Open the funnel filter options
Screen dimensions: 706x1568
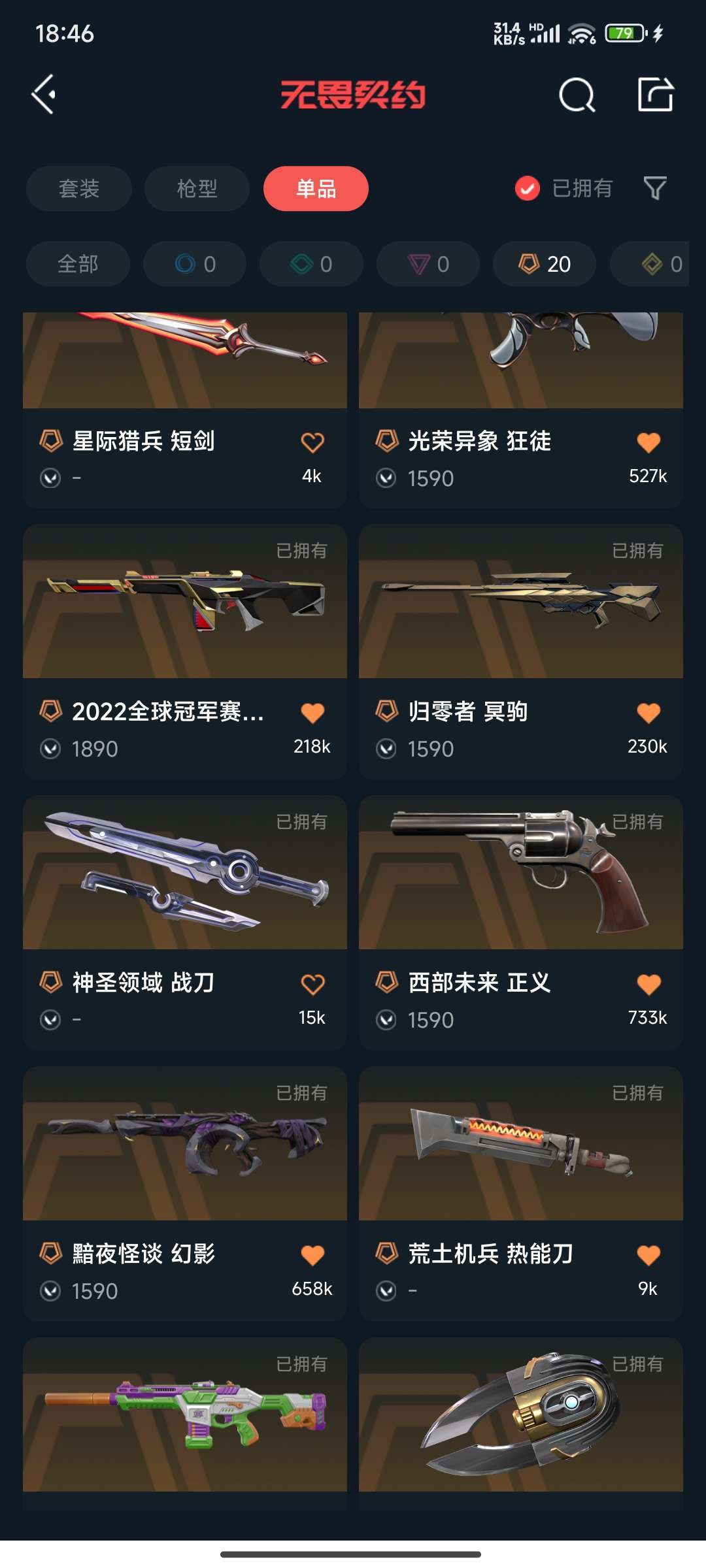click(x=654, y=189)
